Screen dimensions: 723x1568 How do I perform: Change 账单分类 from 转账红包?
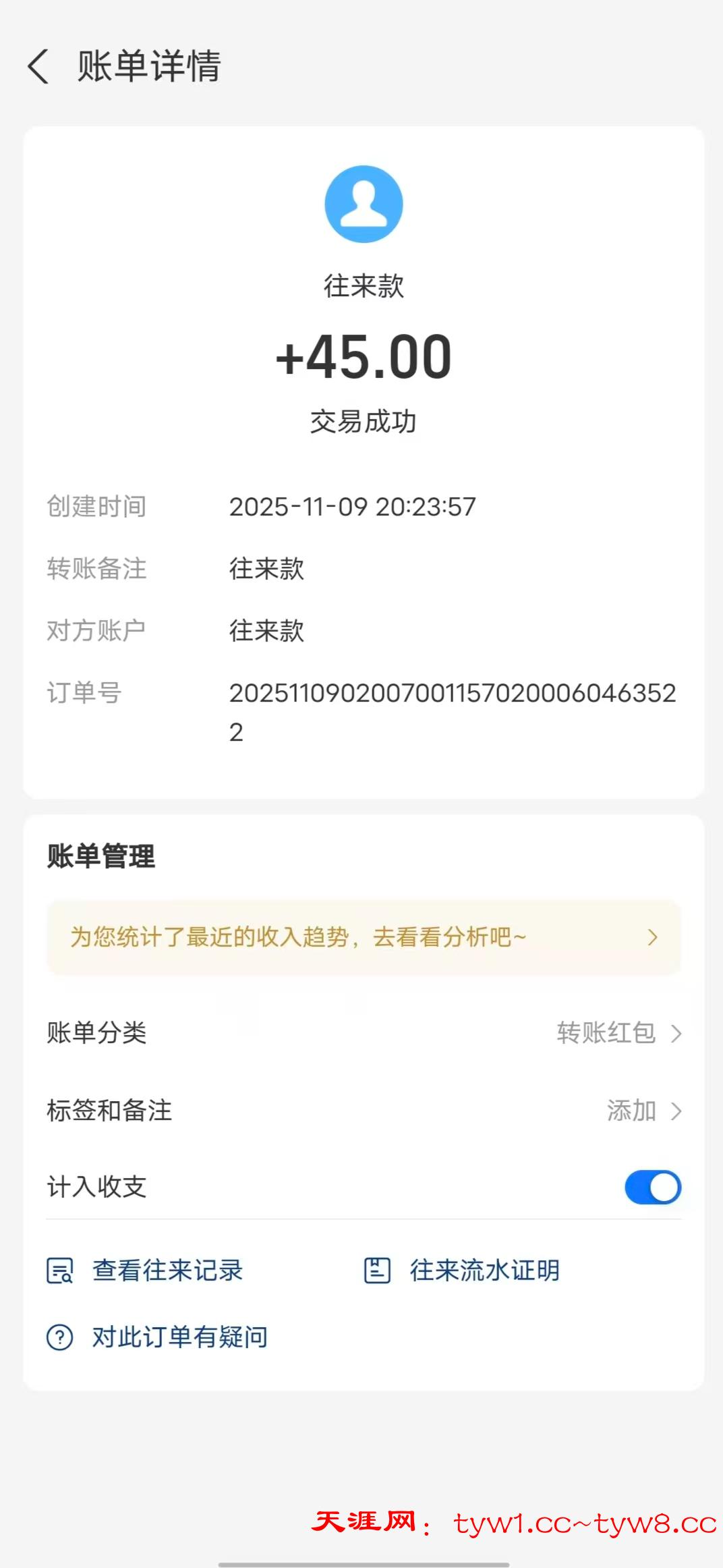pyautogui.click(x=618, y=1033)
